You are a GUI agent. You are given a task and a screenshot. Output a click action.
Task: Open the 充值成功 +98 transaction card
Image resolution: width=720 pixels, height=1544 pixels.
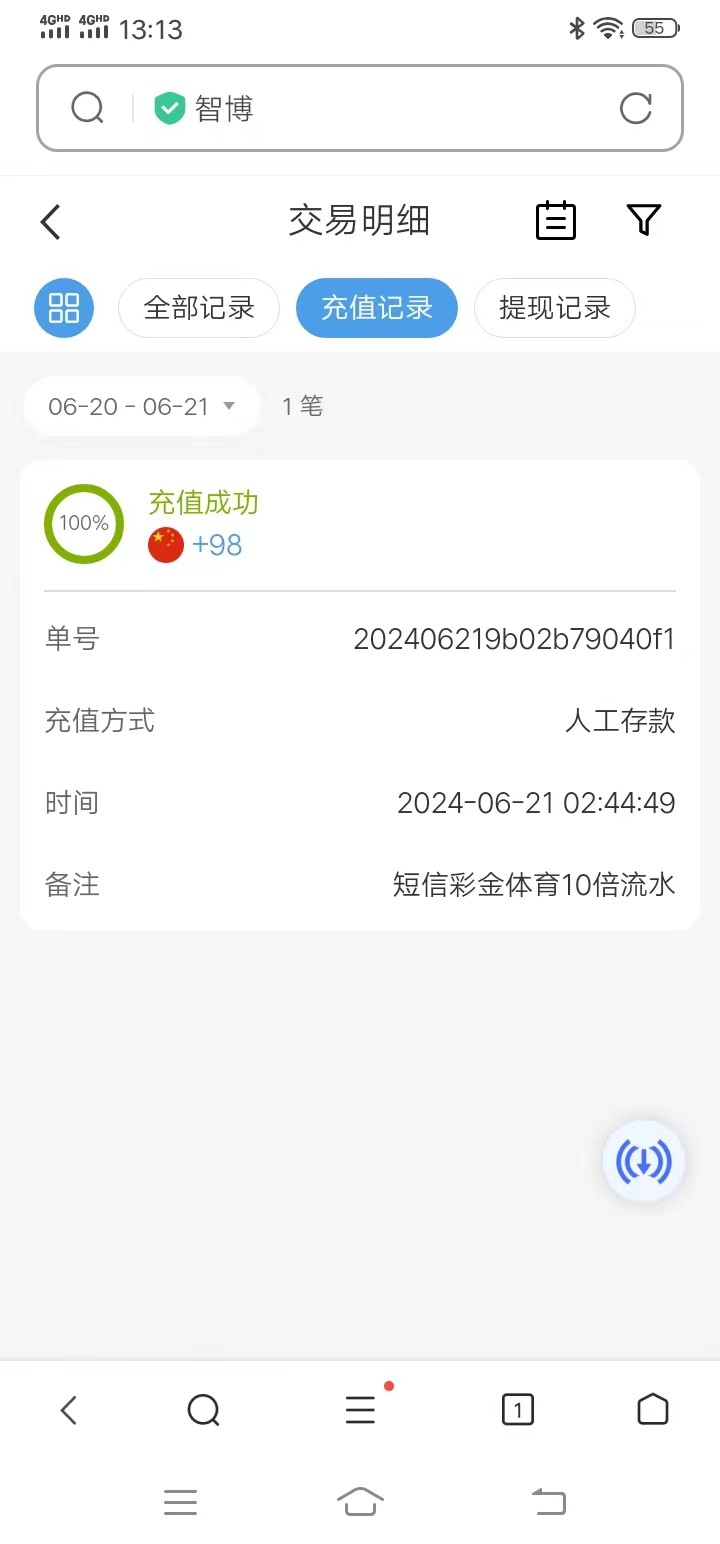tap(360, 525)
